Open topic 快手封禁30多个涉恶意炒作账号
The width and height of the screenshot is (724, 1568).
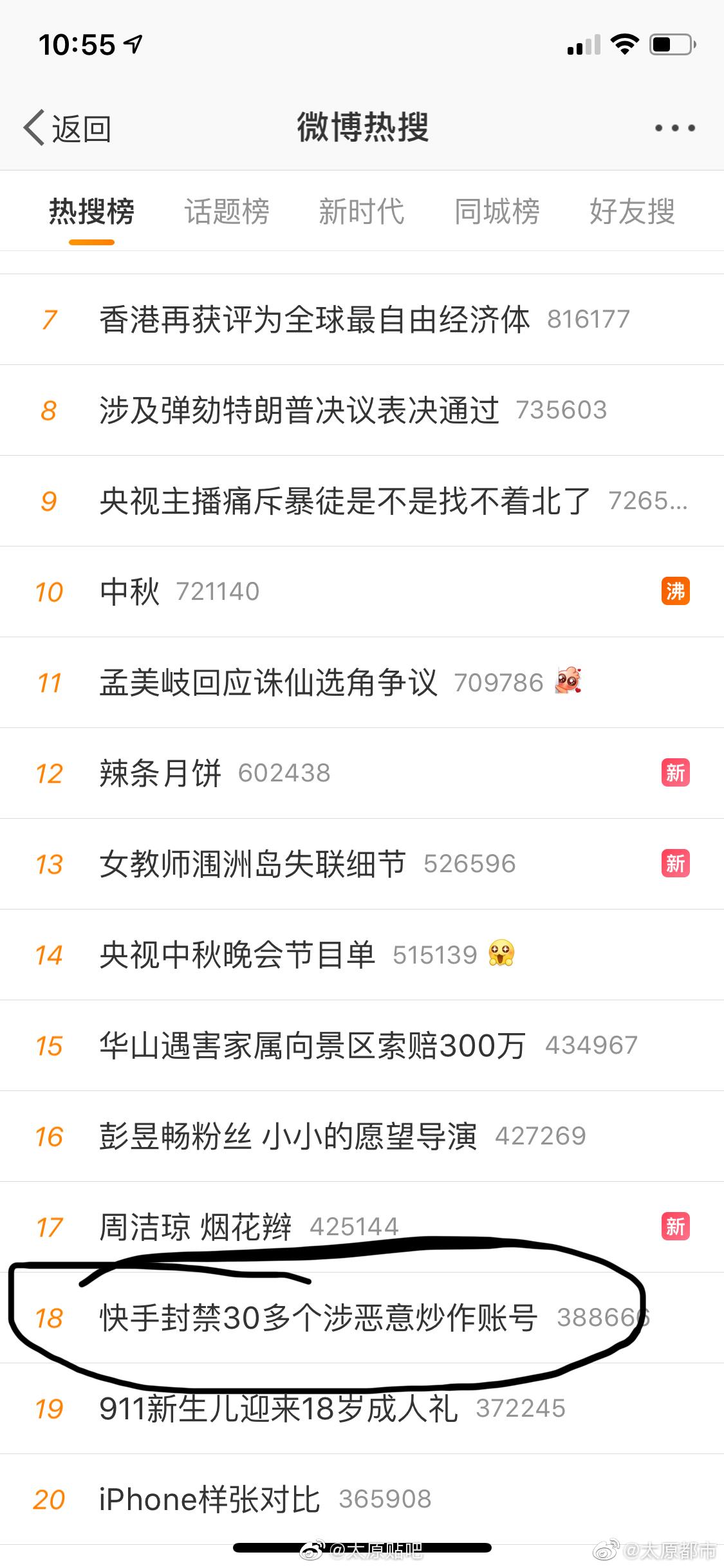click(318, 1318)
